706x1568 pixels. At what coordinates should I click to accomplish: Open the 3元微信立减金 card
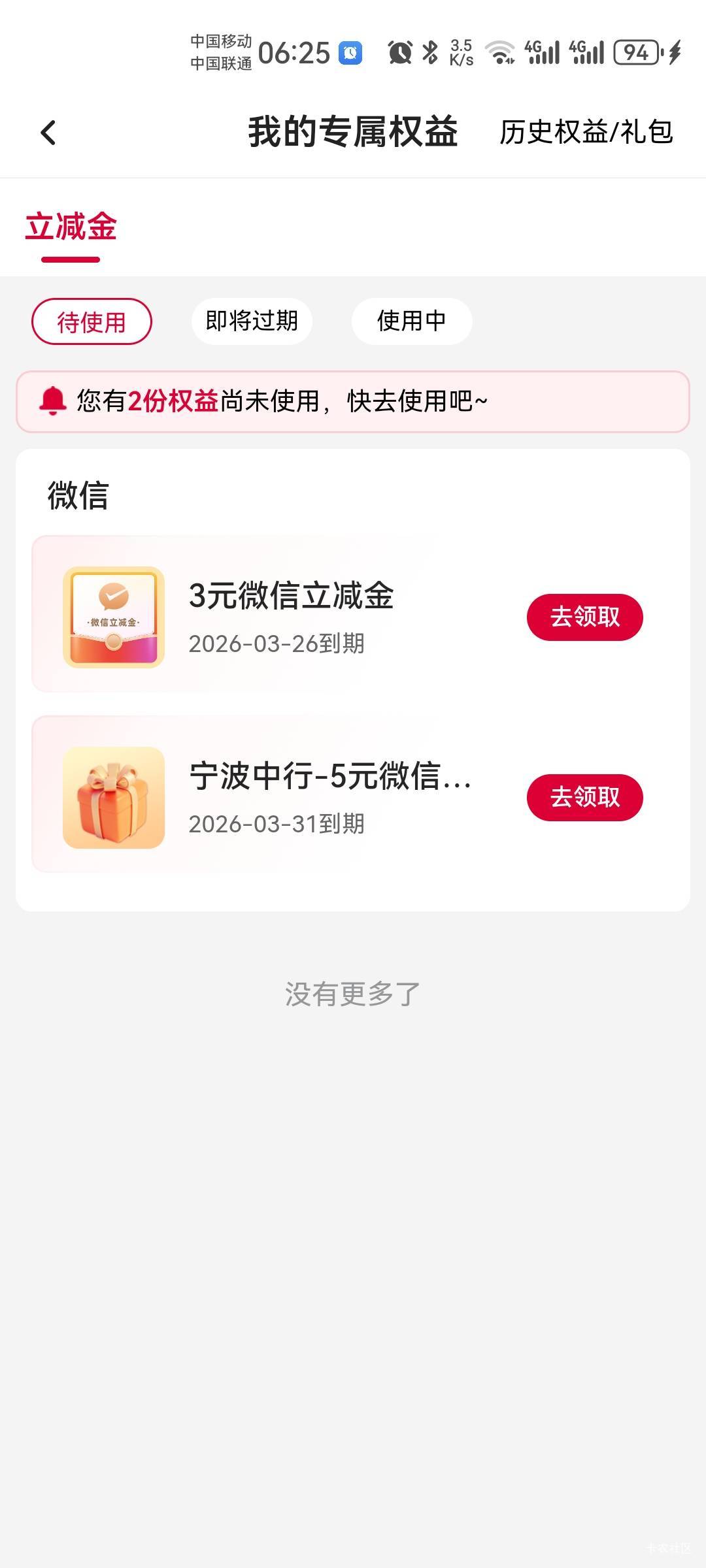coord(291,614)
